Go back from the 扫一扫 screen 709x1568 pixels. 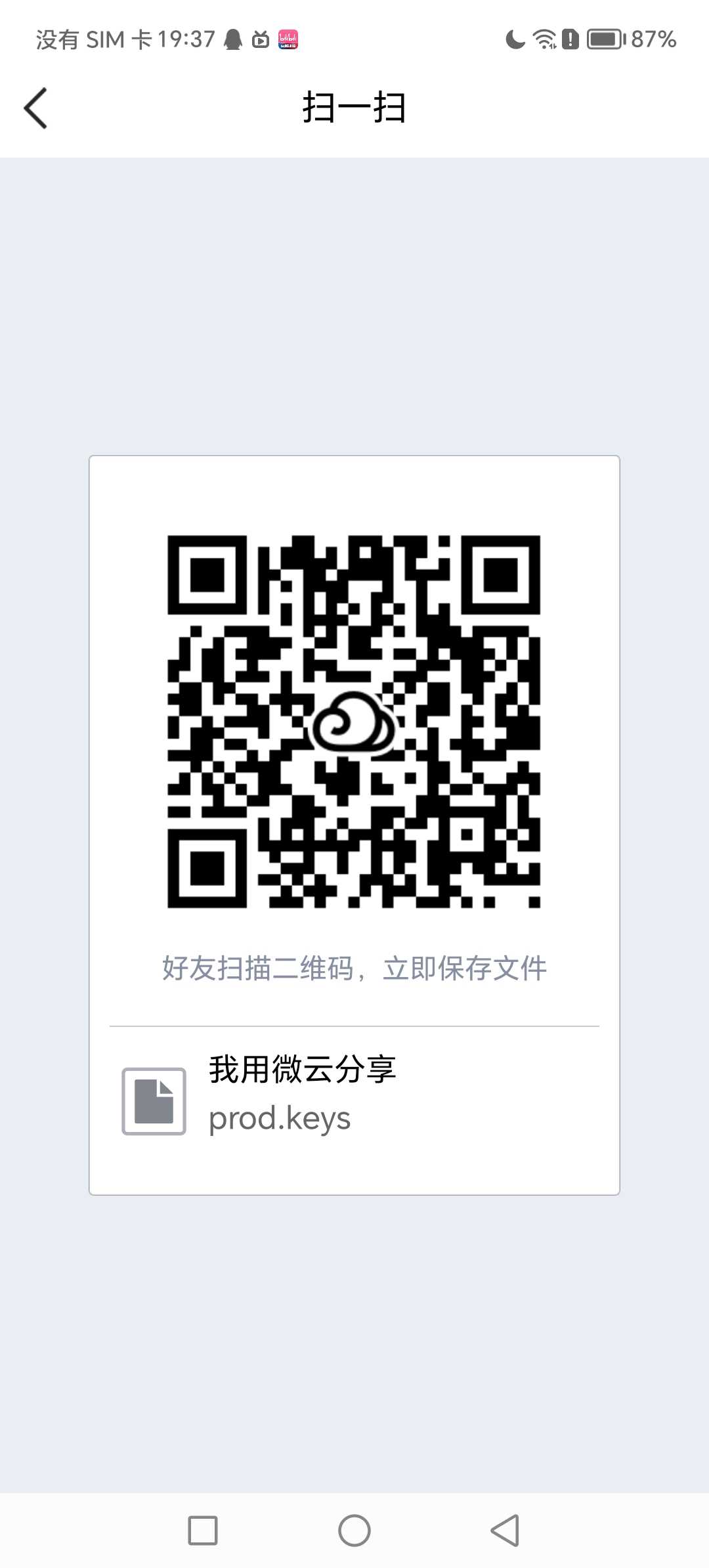pos(36,108)
